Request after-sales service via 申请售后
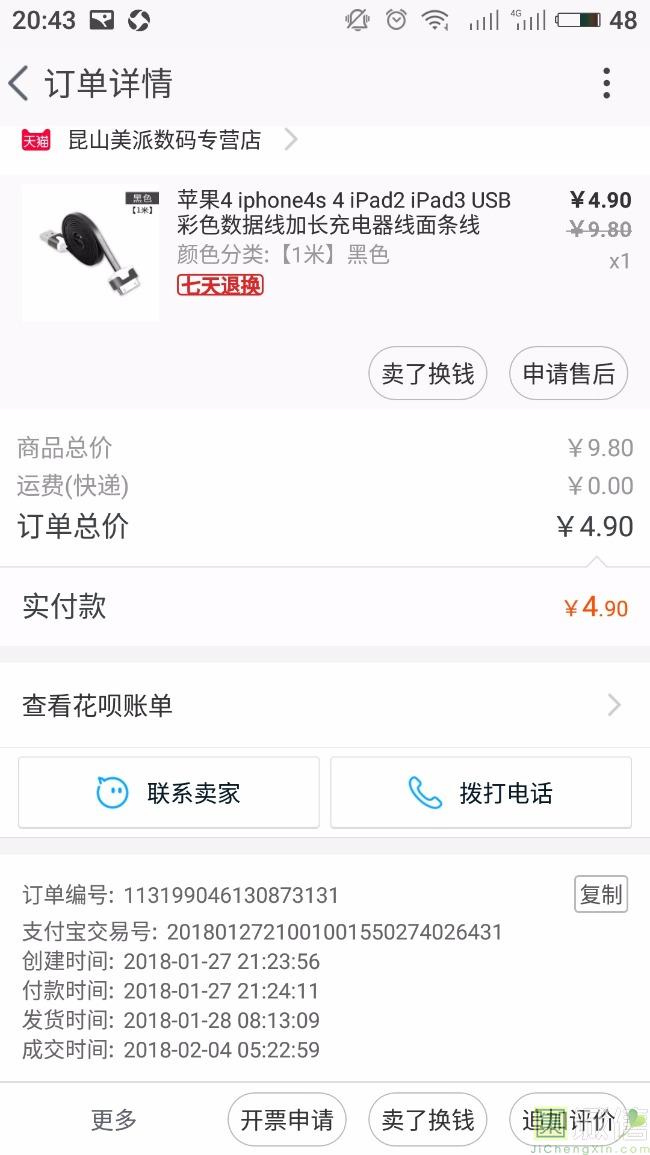 (568, 374)
